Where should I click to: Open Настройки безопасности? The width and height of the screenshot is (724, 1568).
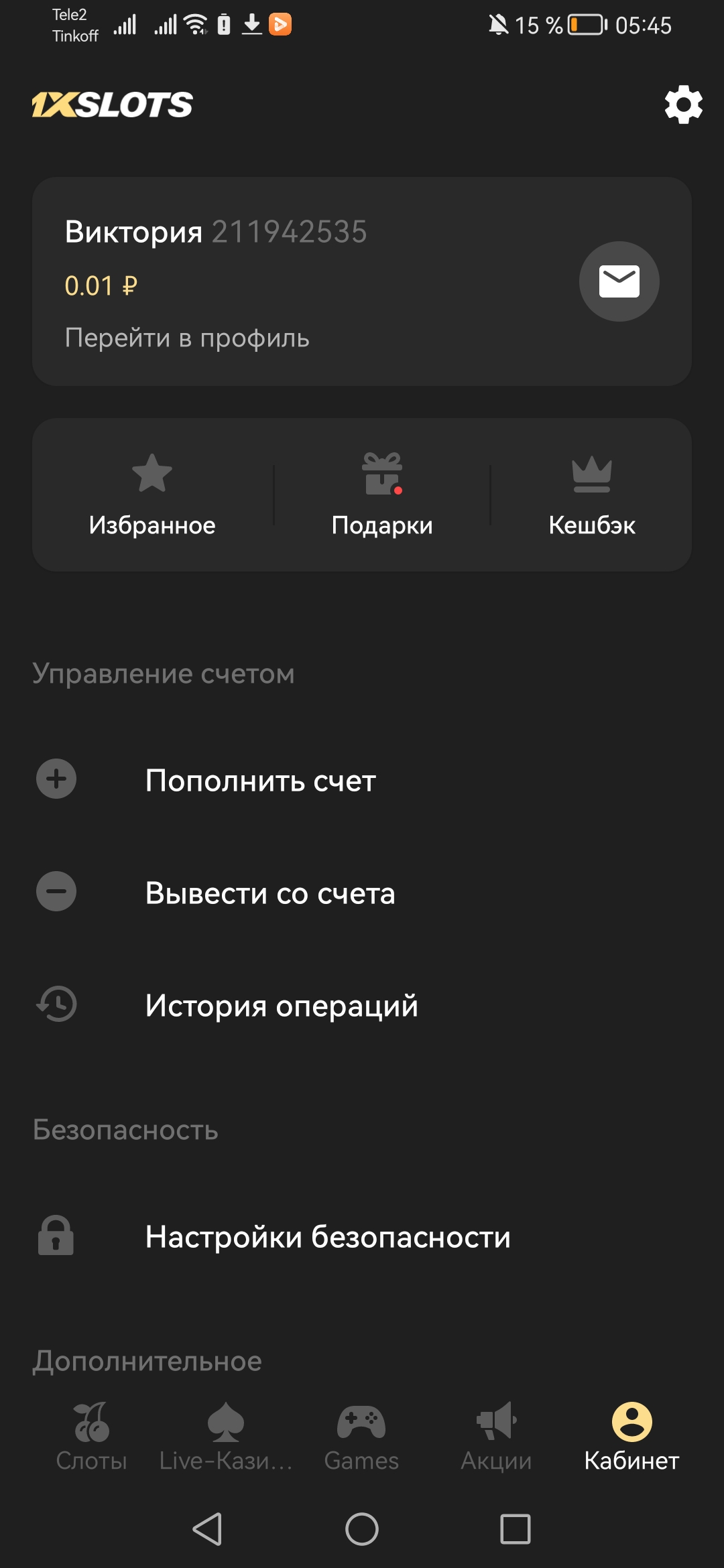[328, 1237]
